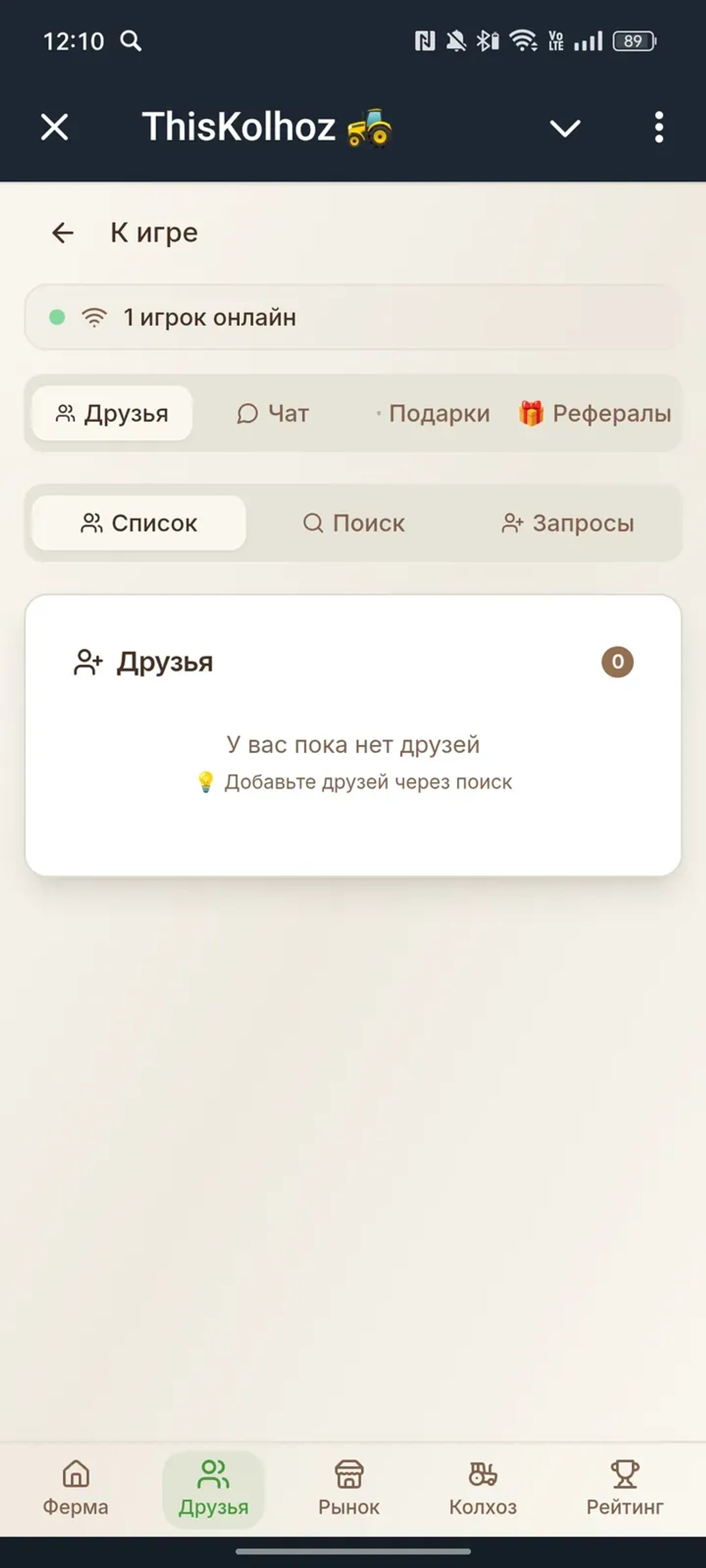Expand the chevron dropdown in header

click(565, 128)
